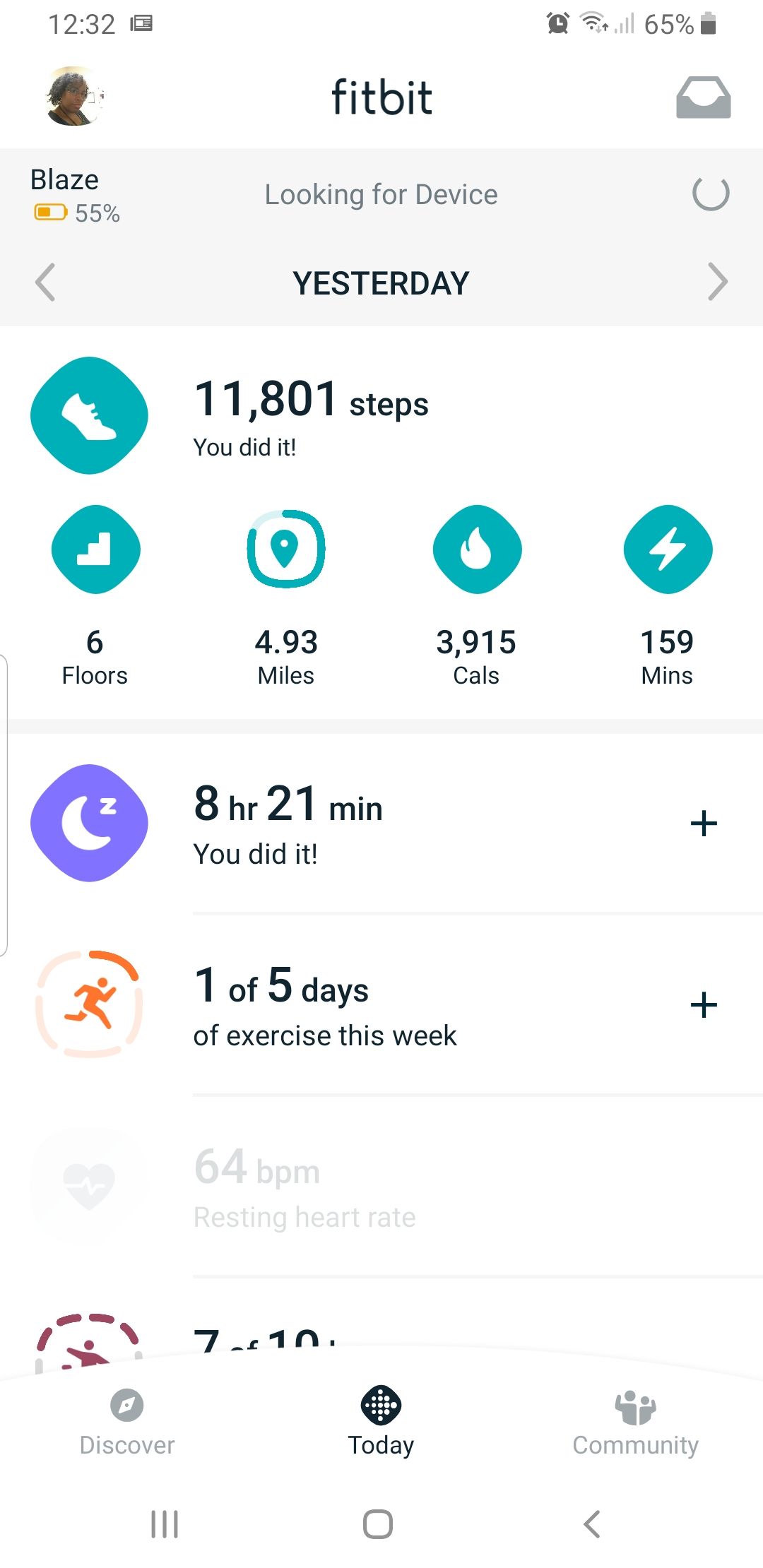This screenshot has height=1568, width=763.
Task: Add a sleep log with the plus
Action: 704,824
